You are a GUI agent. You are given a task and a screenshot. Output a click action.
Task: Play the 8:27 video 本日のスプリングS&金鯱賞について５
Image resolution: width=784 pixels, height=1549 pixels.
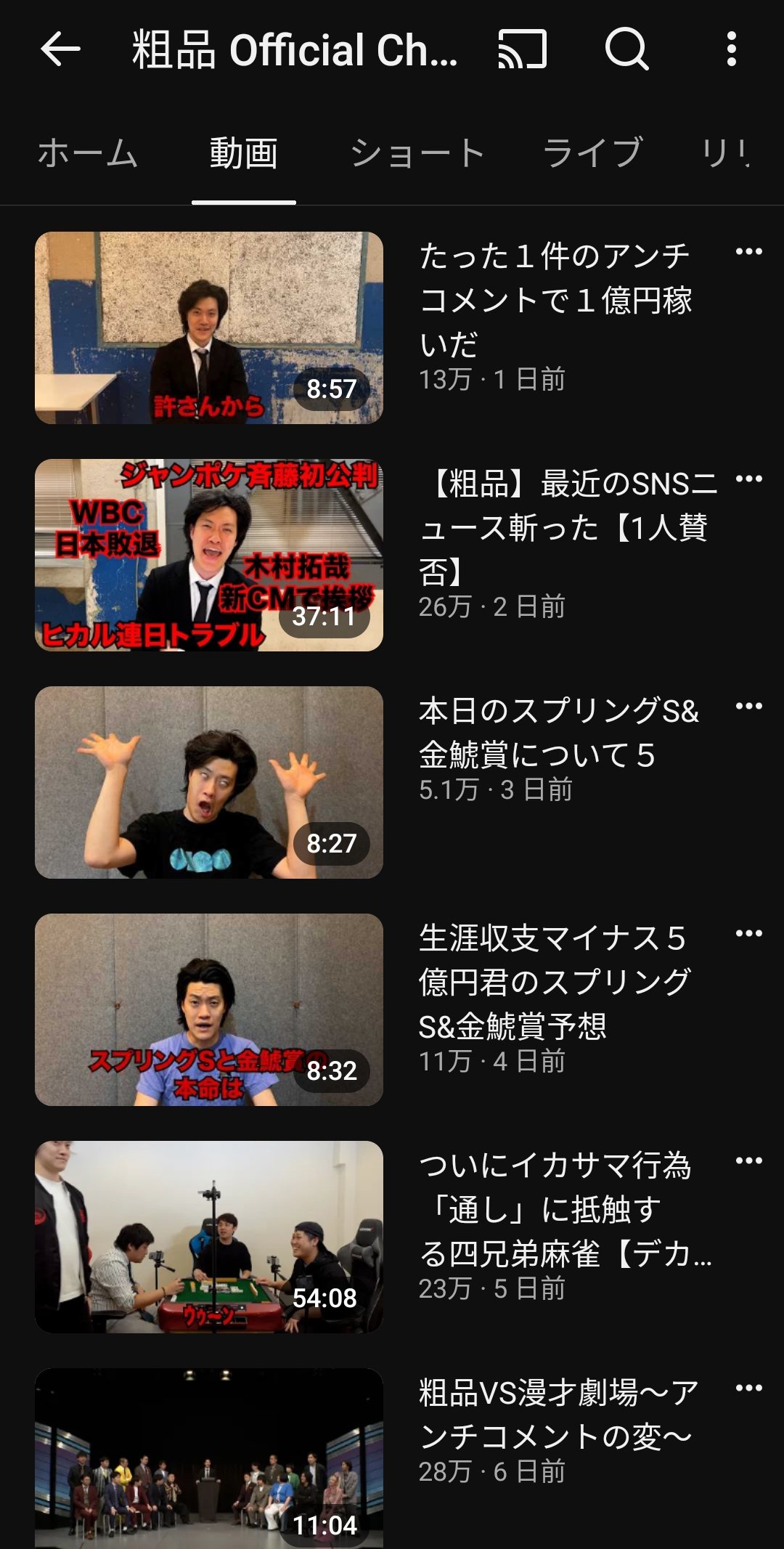pyautogui.click(x=209, y=782)
